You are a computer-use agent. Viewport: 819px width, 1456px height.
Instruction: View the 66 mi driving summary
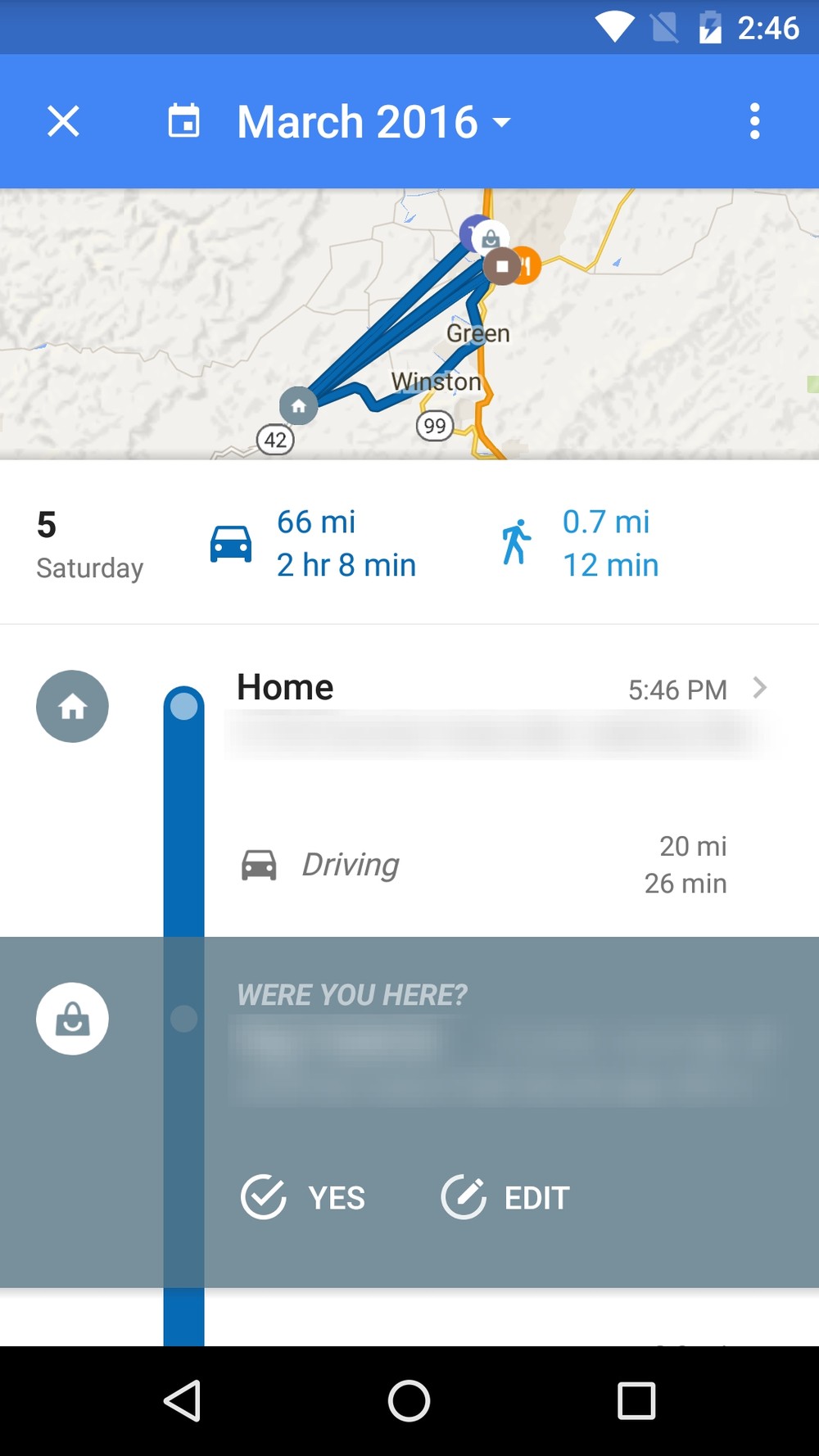coord(314,543)
